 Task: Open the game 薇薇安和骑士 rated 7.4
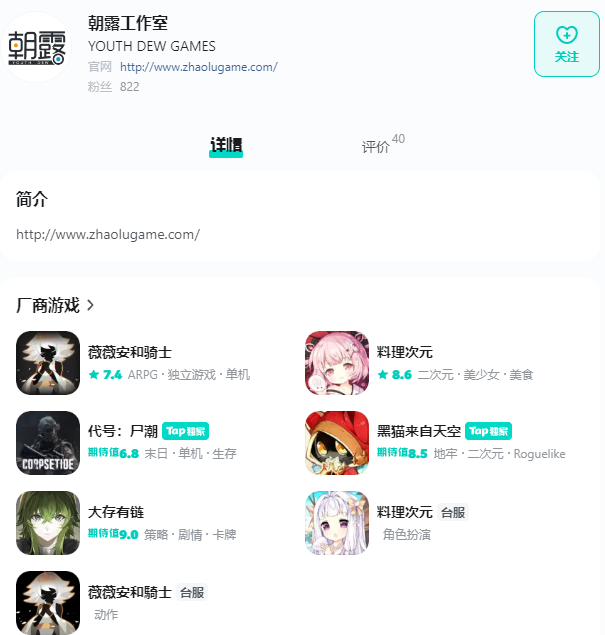tap(130, 352)
